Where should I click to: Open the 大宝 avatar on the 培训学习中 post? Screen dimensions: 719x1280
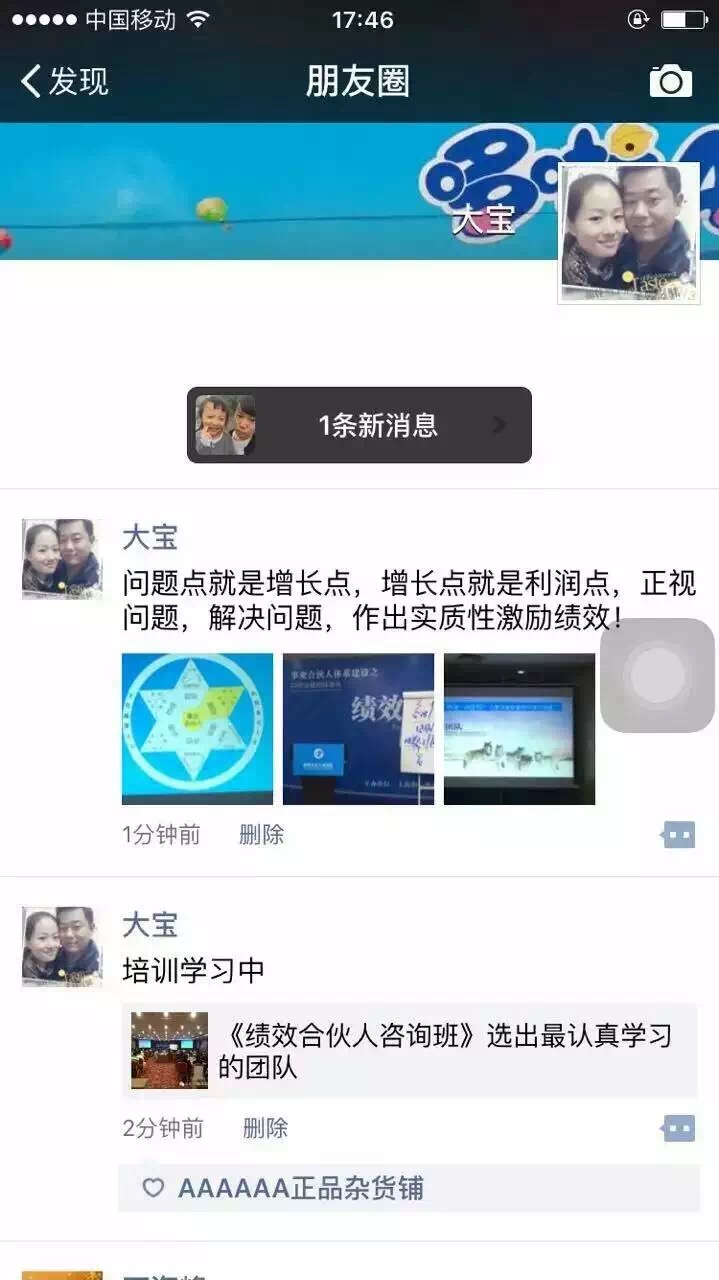point(62,947)
